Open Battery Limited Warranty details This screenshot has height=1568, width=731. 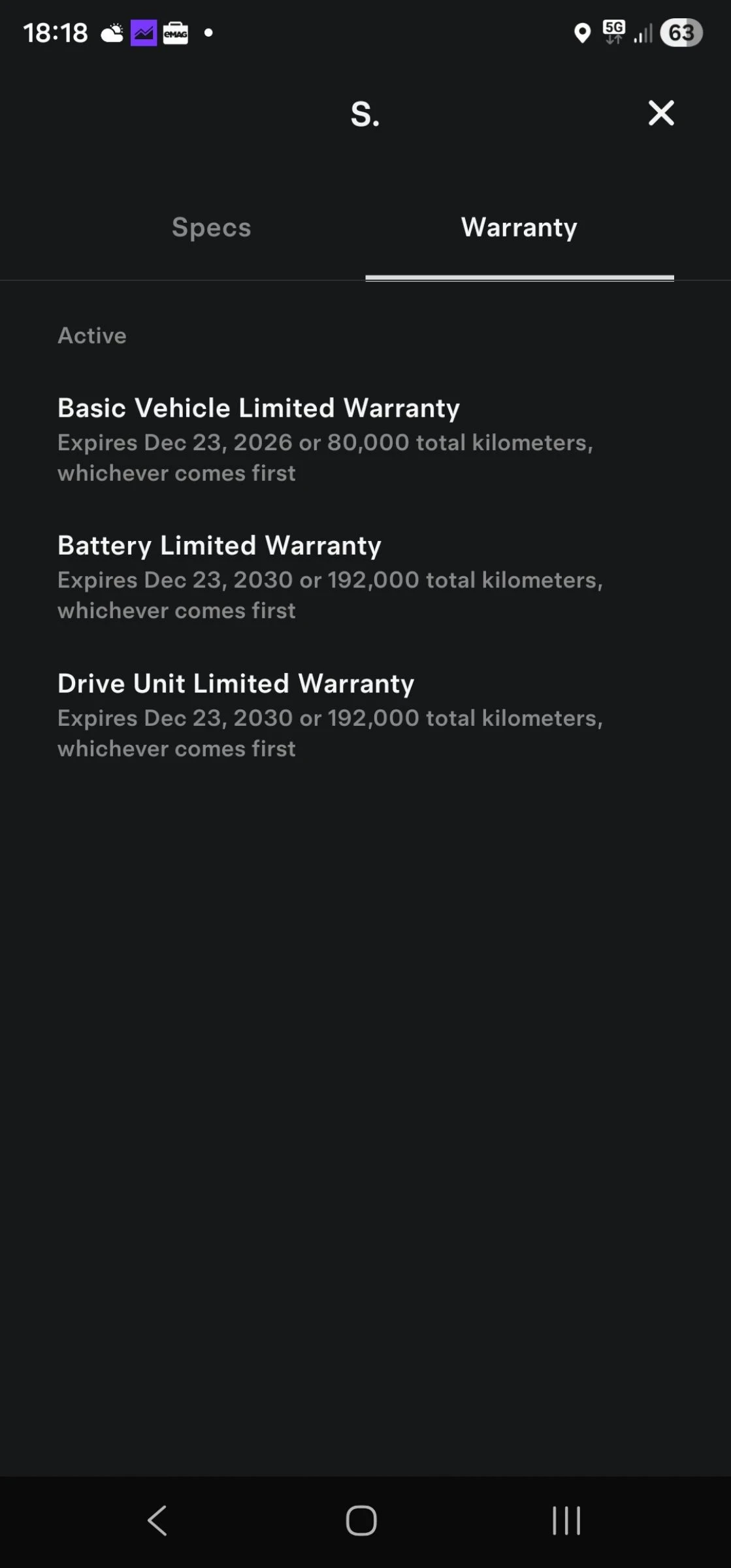tap(219, 546)
